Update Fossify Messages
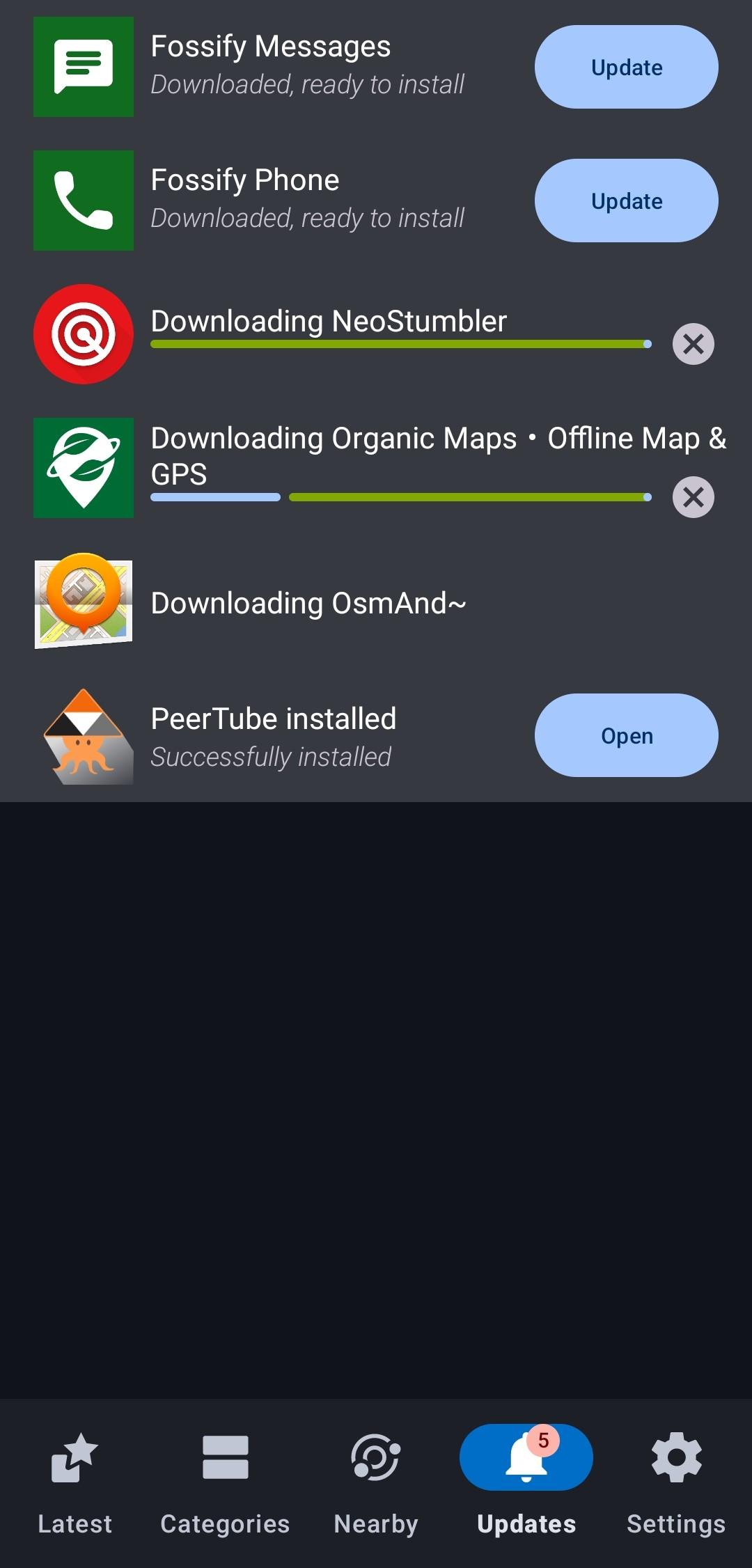Image resolution: width=752 pixels, height=1568 pixels. click(x=626, y=67)
